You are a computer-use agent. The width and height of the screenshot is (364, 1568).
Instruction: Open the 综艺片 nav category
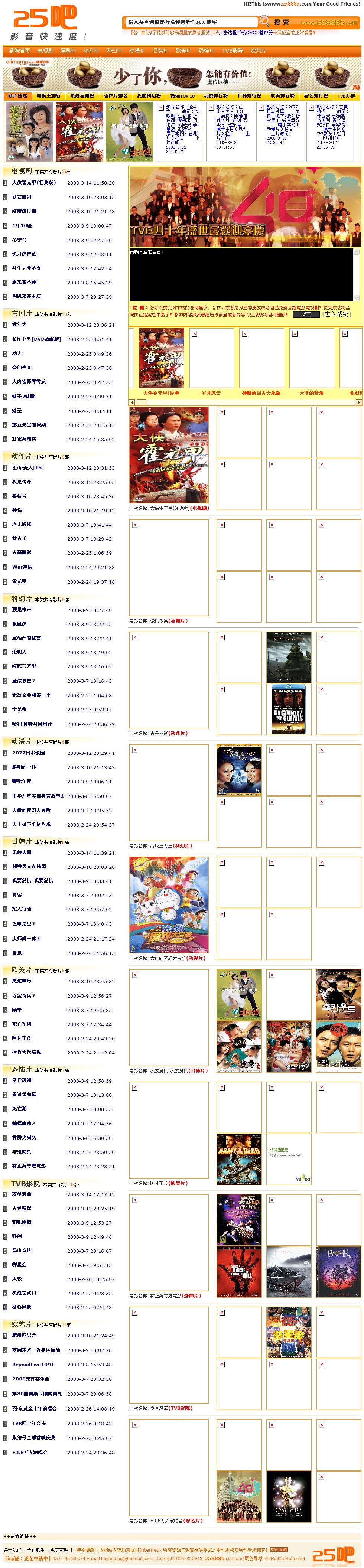[x=257, y=51]
